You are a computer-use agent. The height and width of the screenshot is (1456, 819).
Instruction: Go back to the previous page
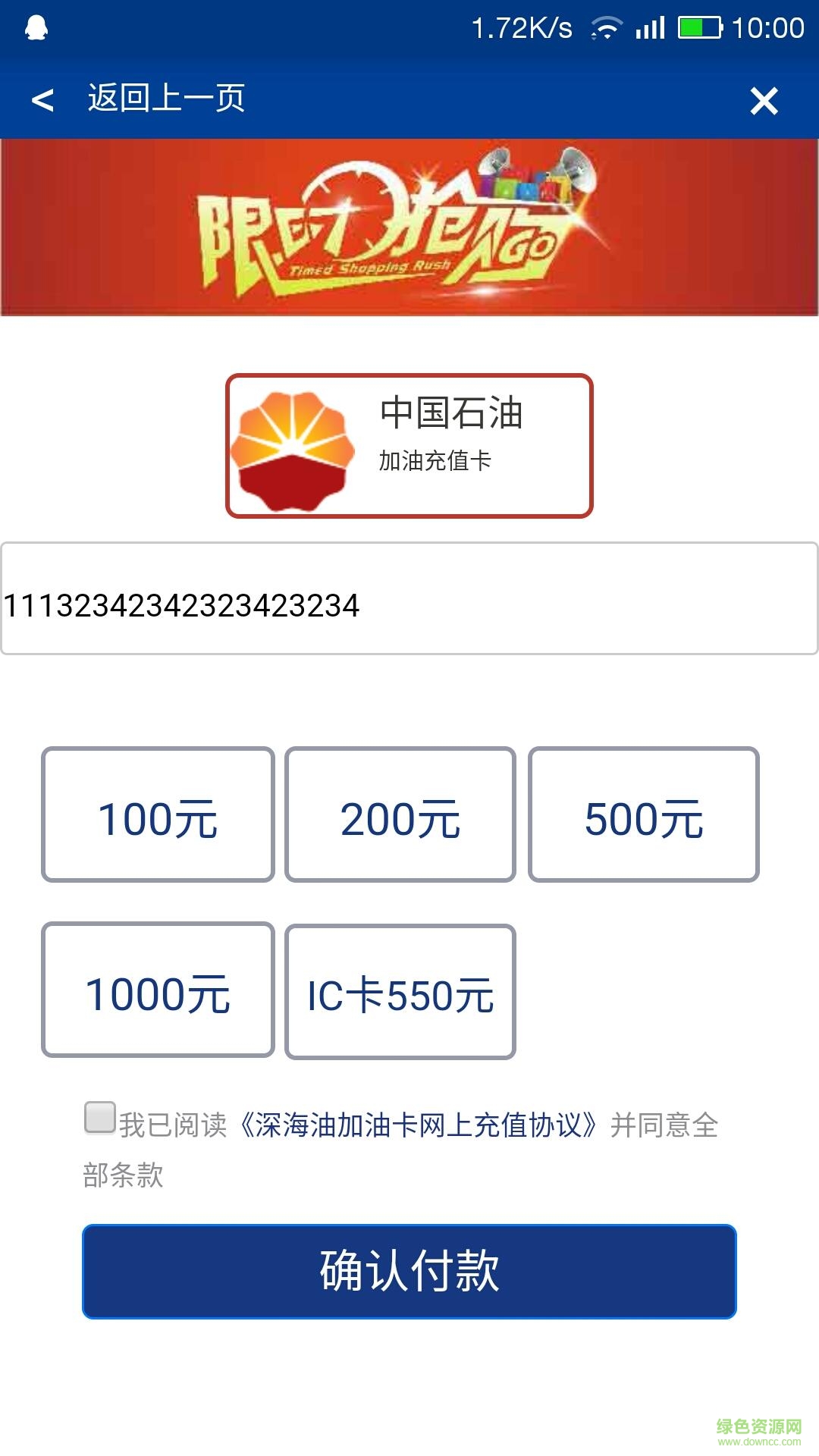(x=136, y=99)
